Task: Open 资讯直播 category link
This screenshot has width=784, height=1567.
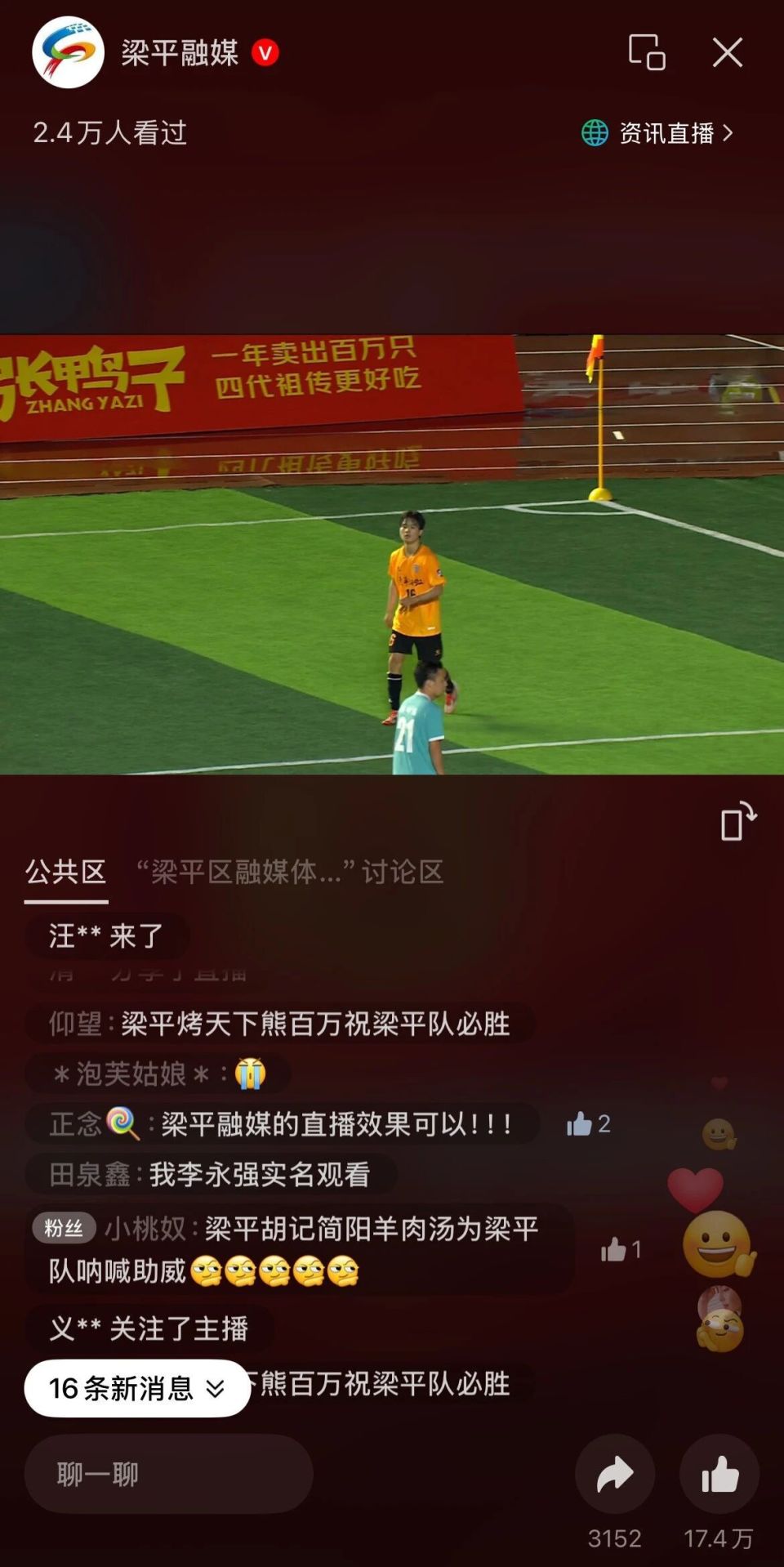Action: pos(657,133)
